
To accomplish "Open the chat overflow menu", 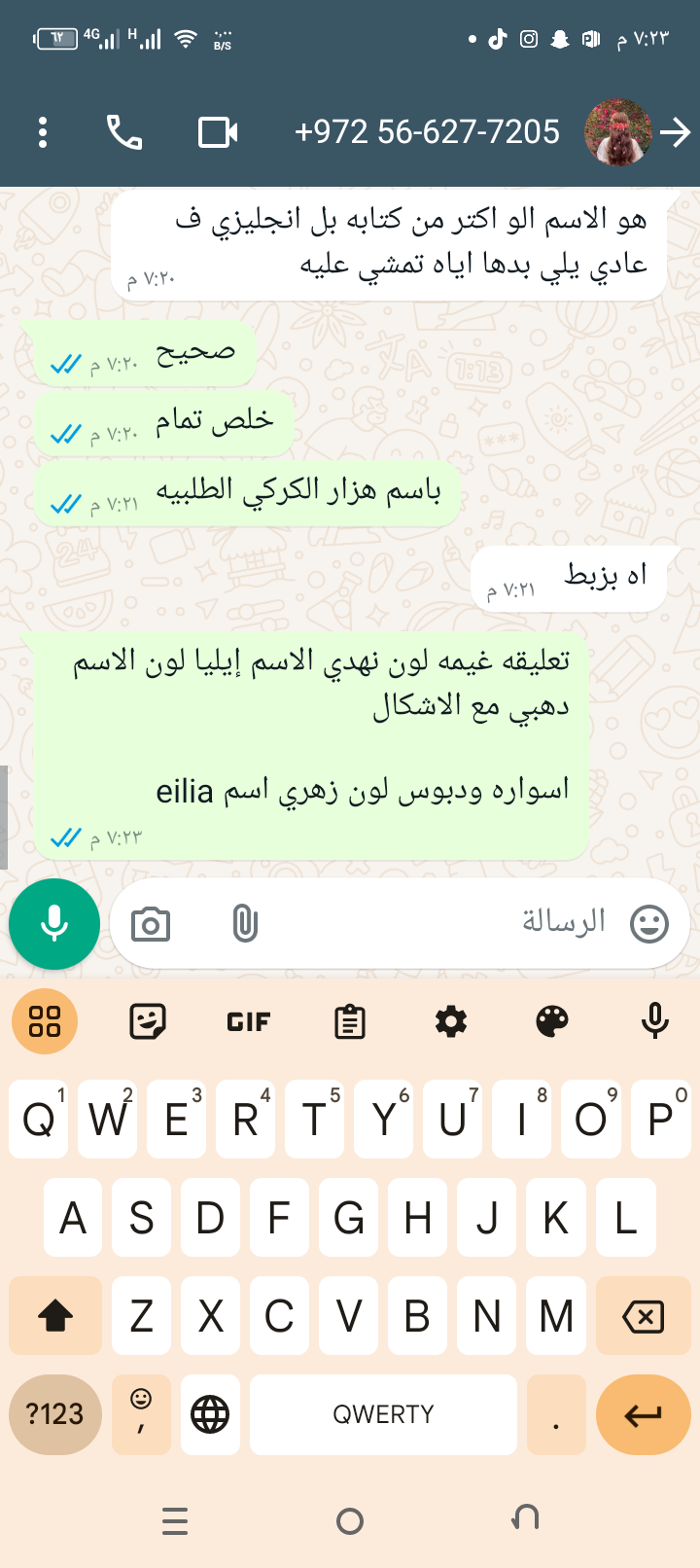I will coord(43,132).
